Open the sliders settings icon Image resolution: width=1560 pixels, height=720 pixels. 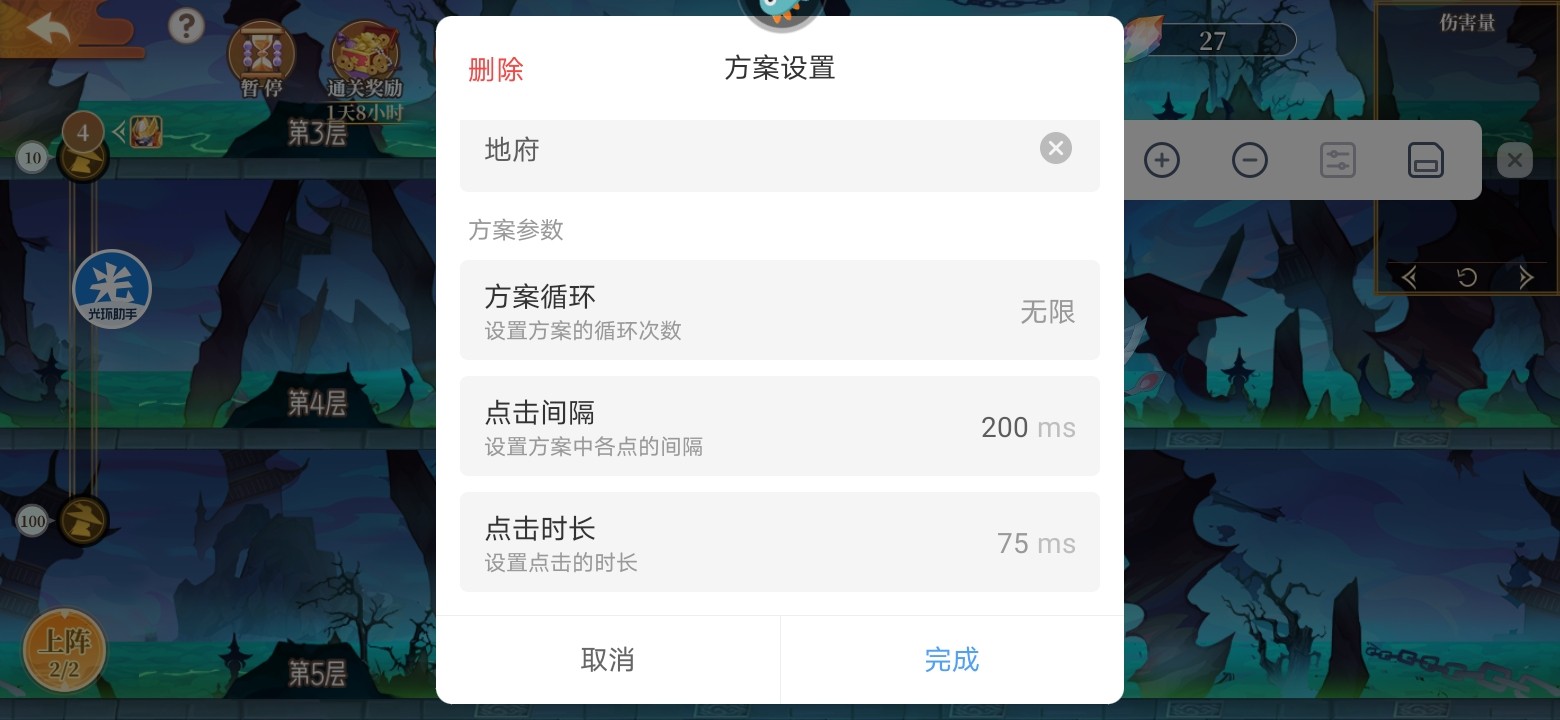(x=1337, y=160)
